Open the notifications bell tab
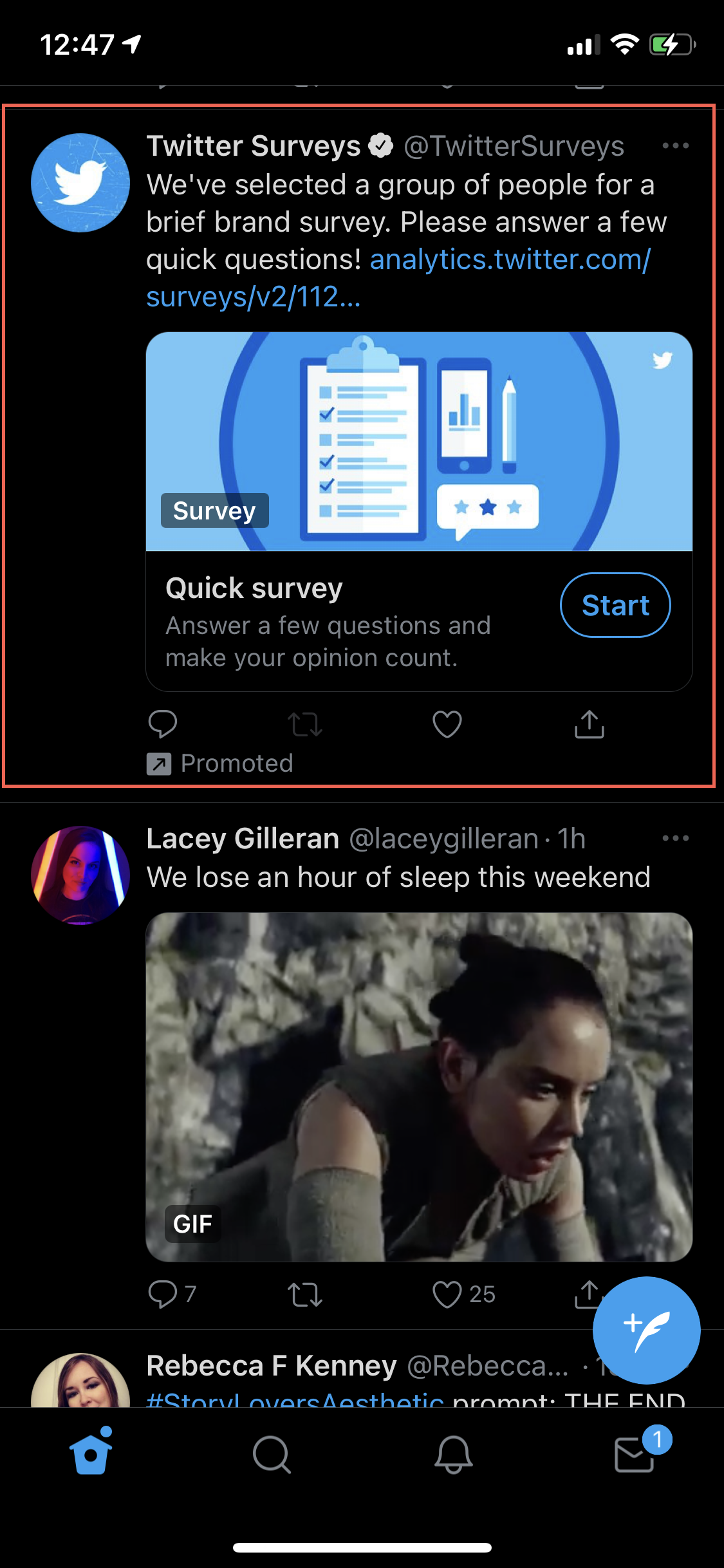The height and width of the screenshot is (1568, 724). pyautogui.click(x=453, y=1455)
